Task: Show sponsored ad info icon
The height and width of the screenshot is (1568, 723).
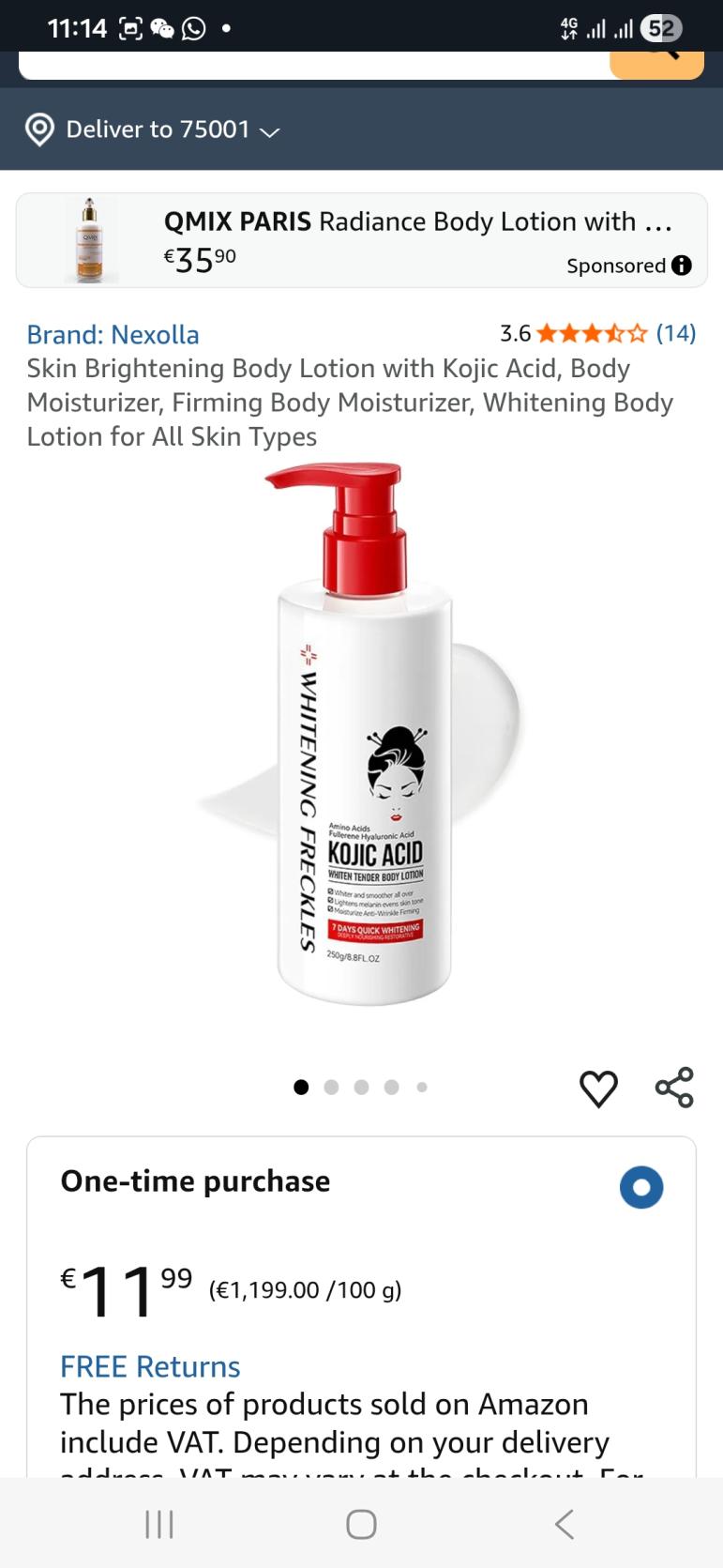Action: point(682,266)
